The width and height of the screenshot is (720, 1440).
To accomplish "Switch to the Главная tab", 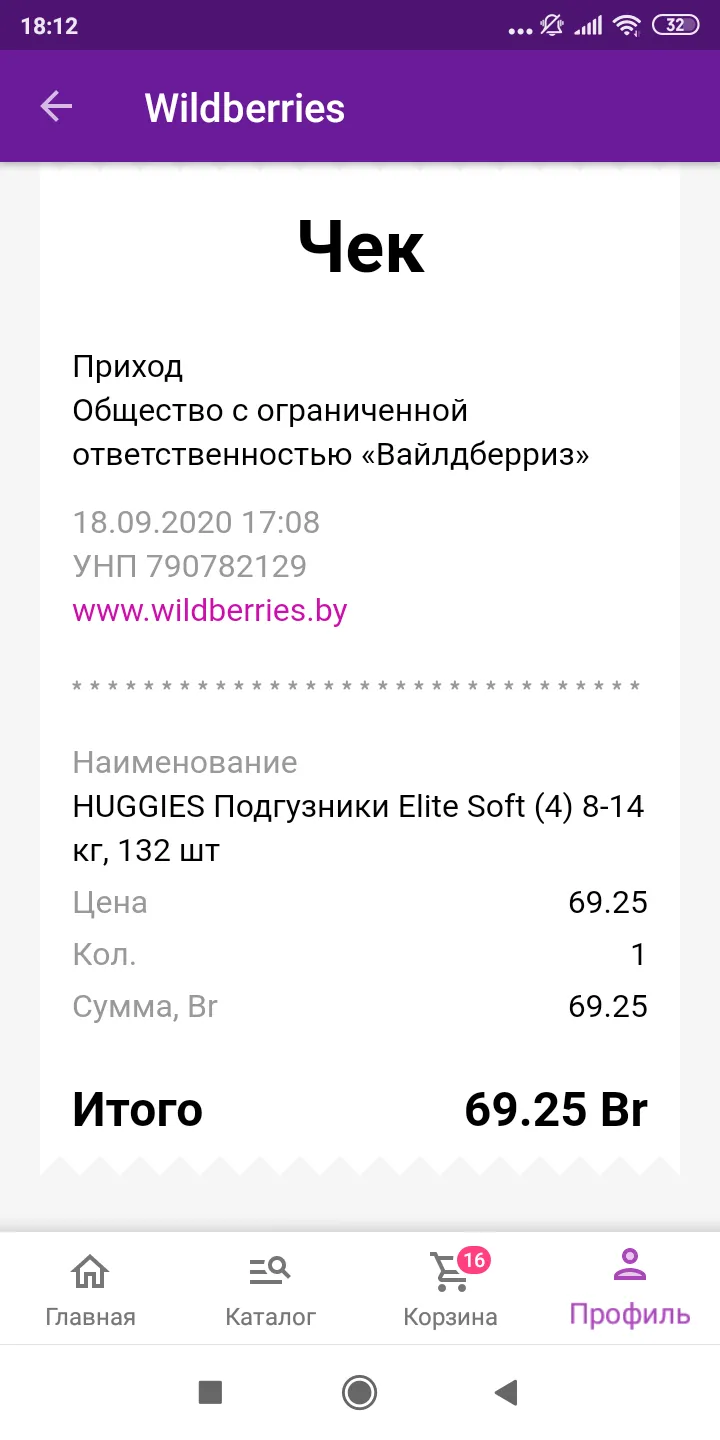I will [90, 1289].
